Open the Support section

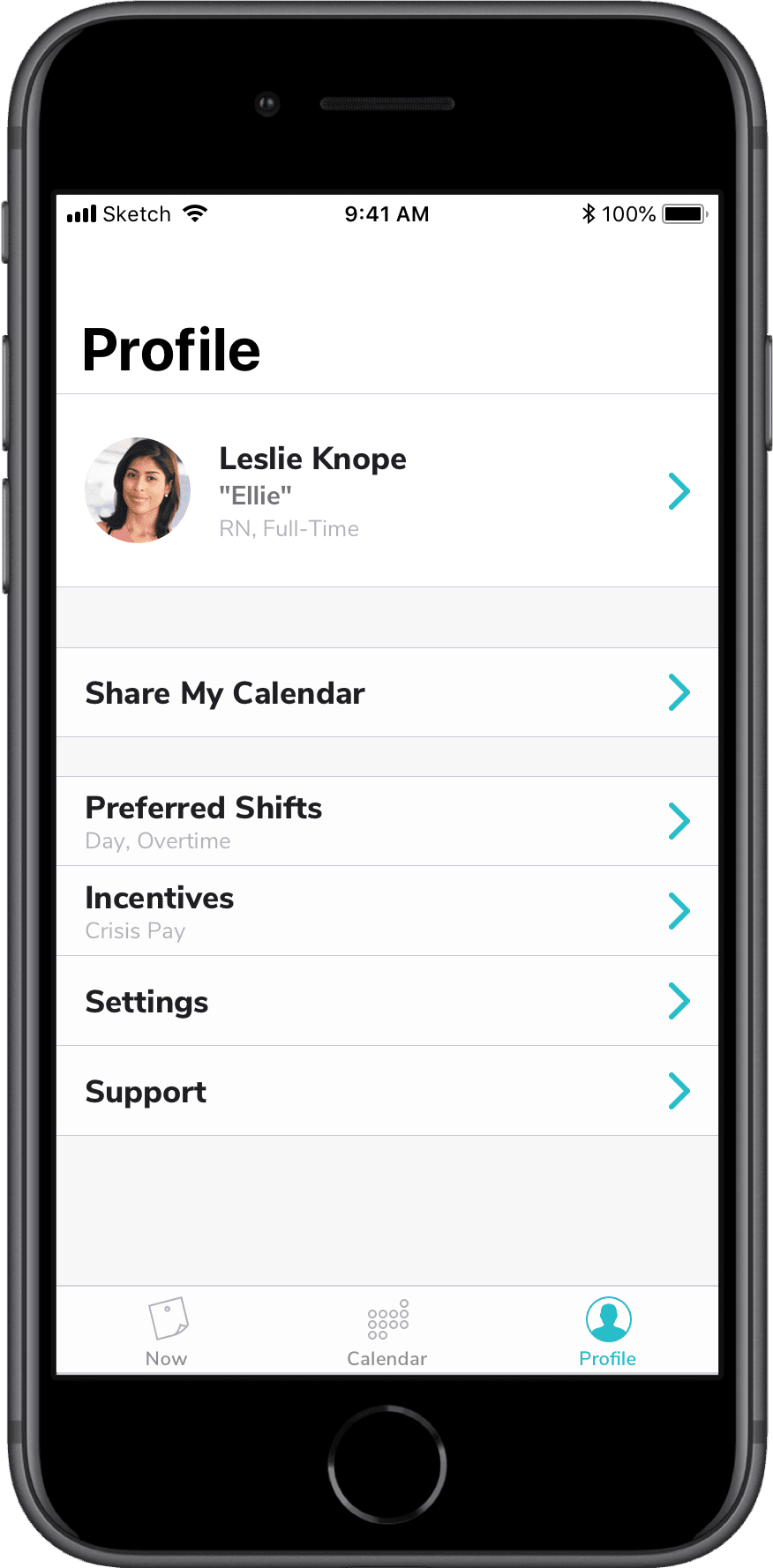tap(145, 1091)
